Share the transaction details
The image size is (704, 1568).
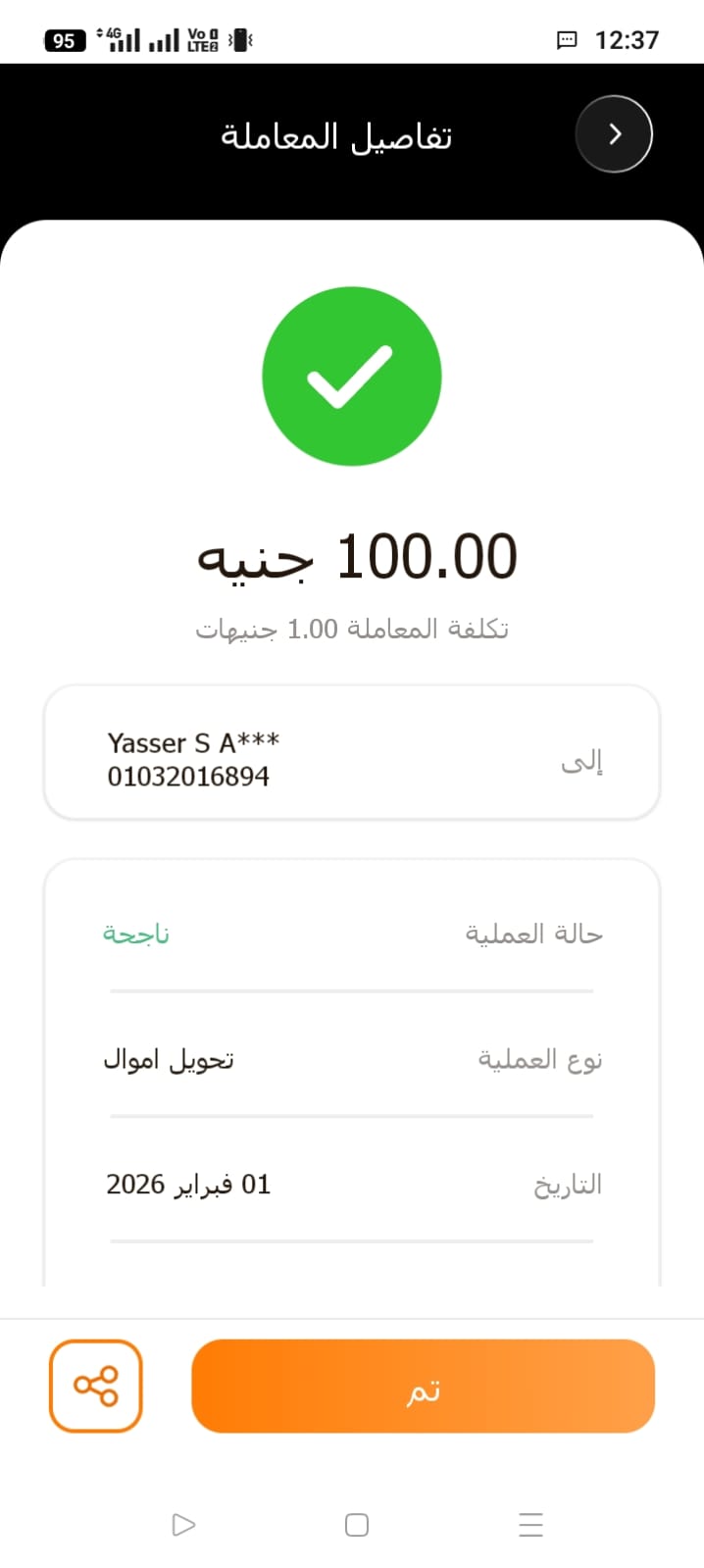click(96, 1386)
